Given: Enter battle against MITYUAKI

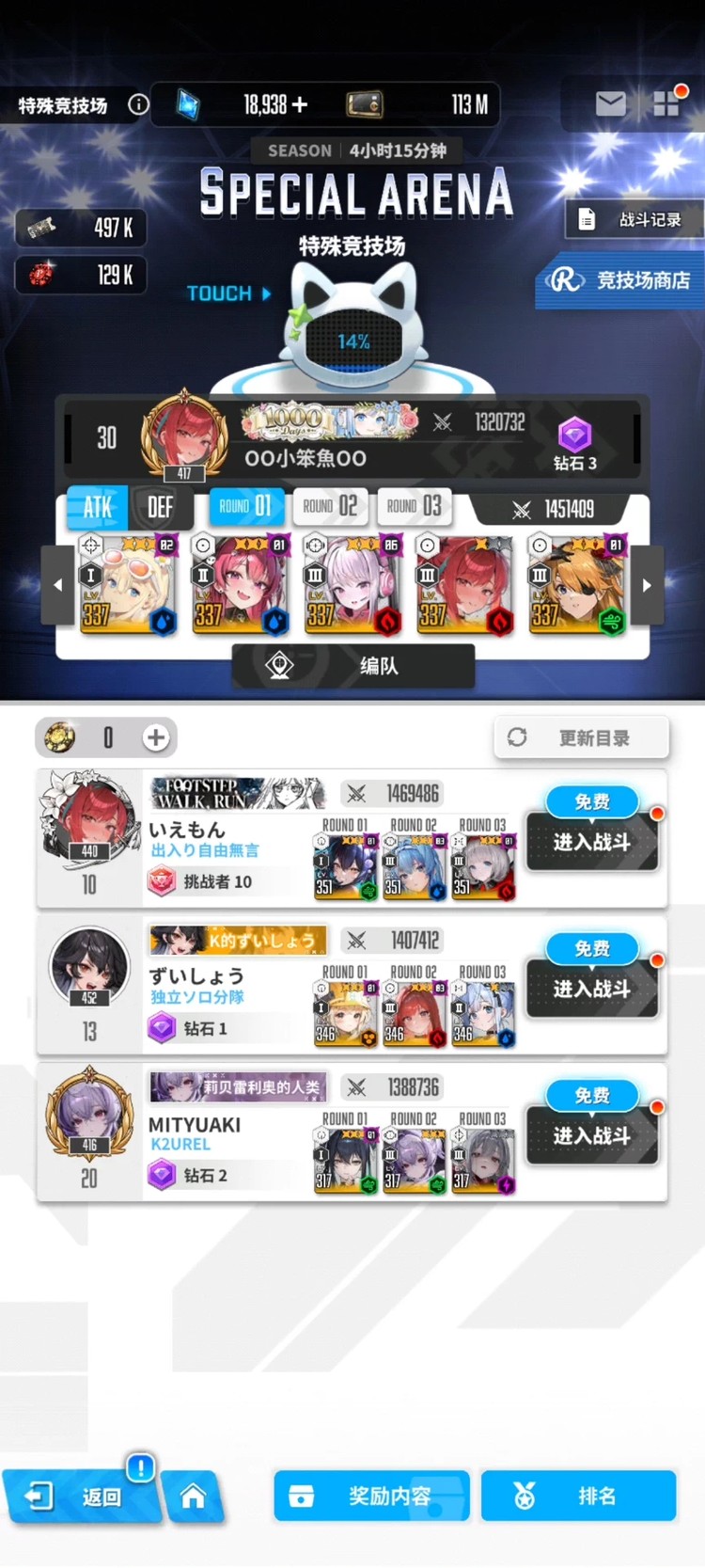Looking at the screenshot, I should click(591, 1135).
